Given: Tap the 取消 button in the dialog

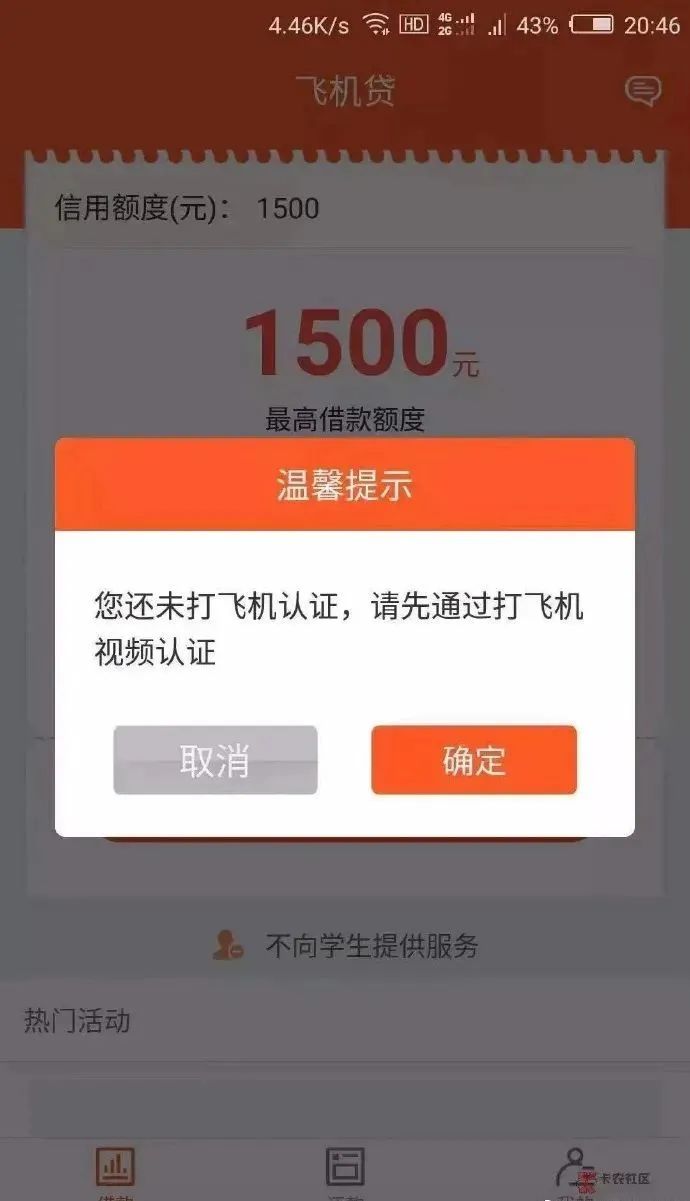Looking at the screenshot, I should pyautogui.click(x=215, y=760).
